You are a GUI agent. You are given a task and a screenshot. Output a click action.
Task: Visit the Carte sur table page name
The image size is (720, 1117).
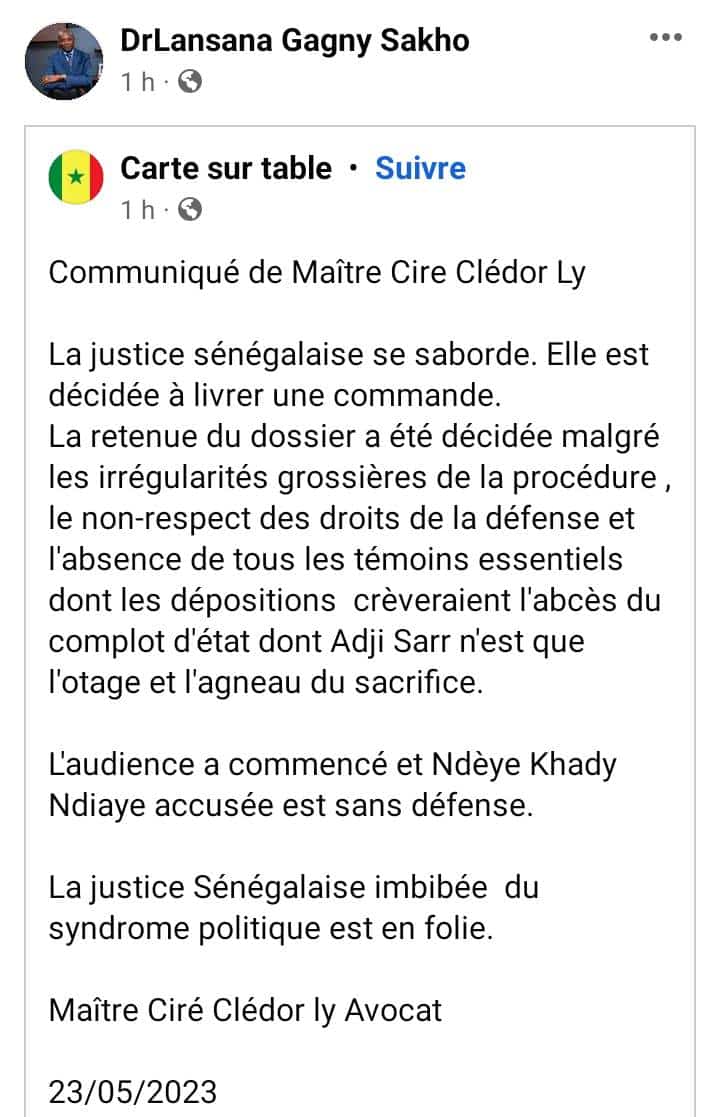224,168
